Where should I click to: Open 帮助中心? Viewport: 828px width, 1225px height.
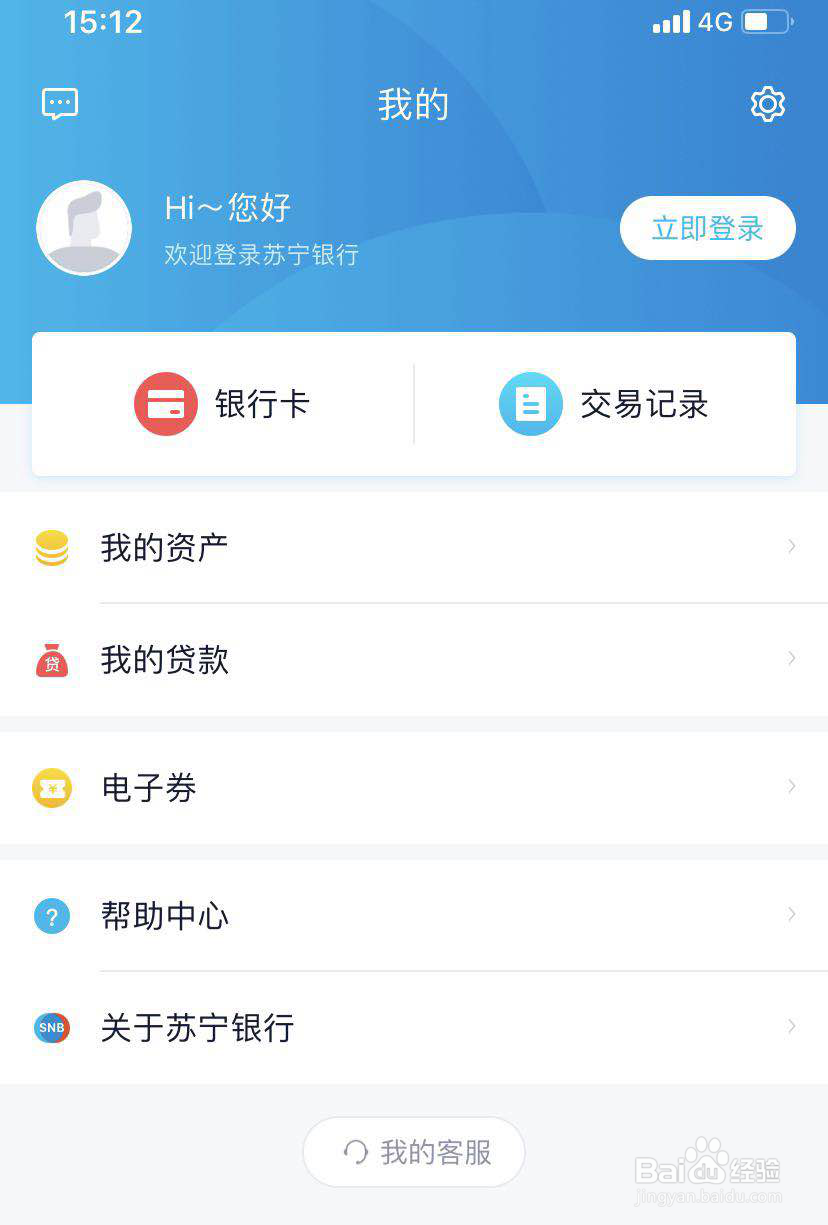[x=414, y=915]
